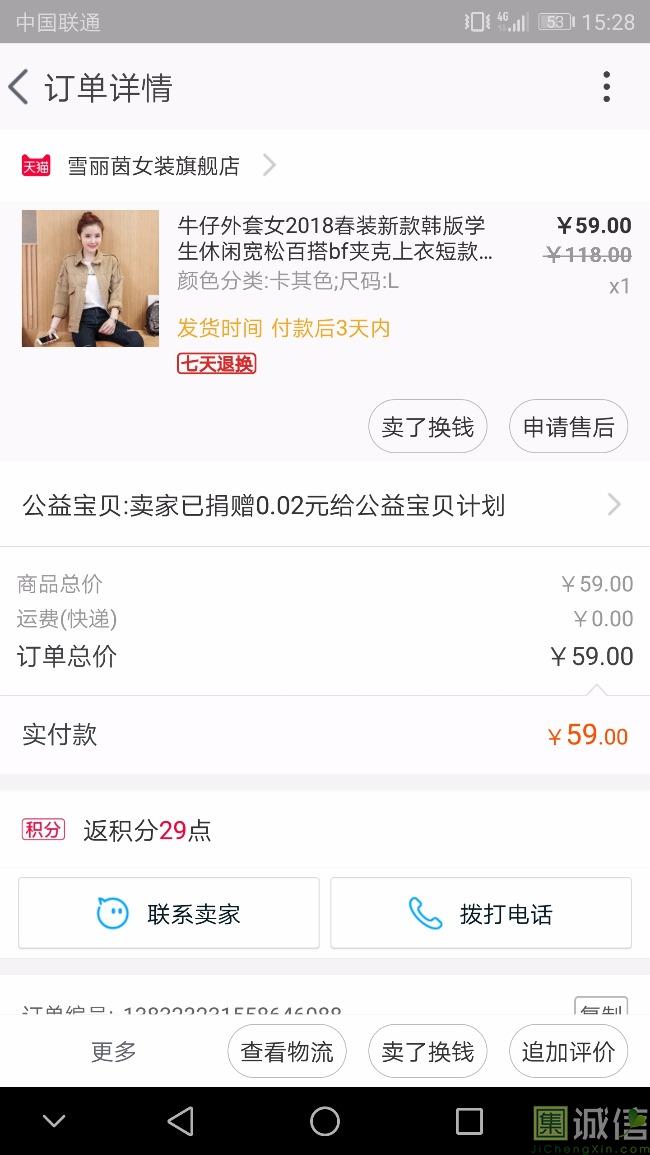Open the 更多 options at the bottom
The height and width of the screenshot is (1155, 650).
point(113,1051)
